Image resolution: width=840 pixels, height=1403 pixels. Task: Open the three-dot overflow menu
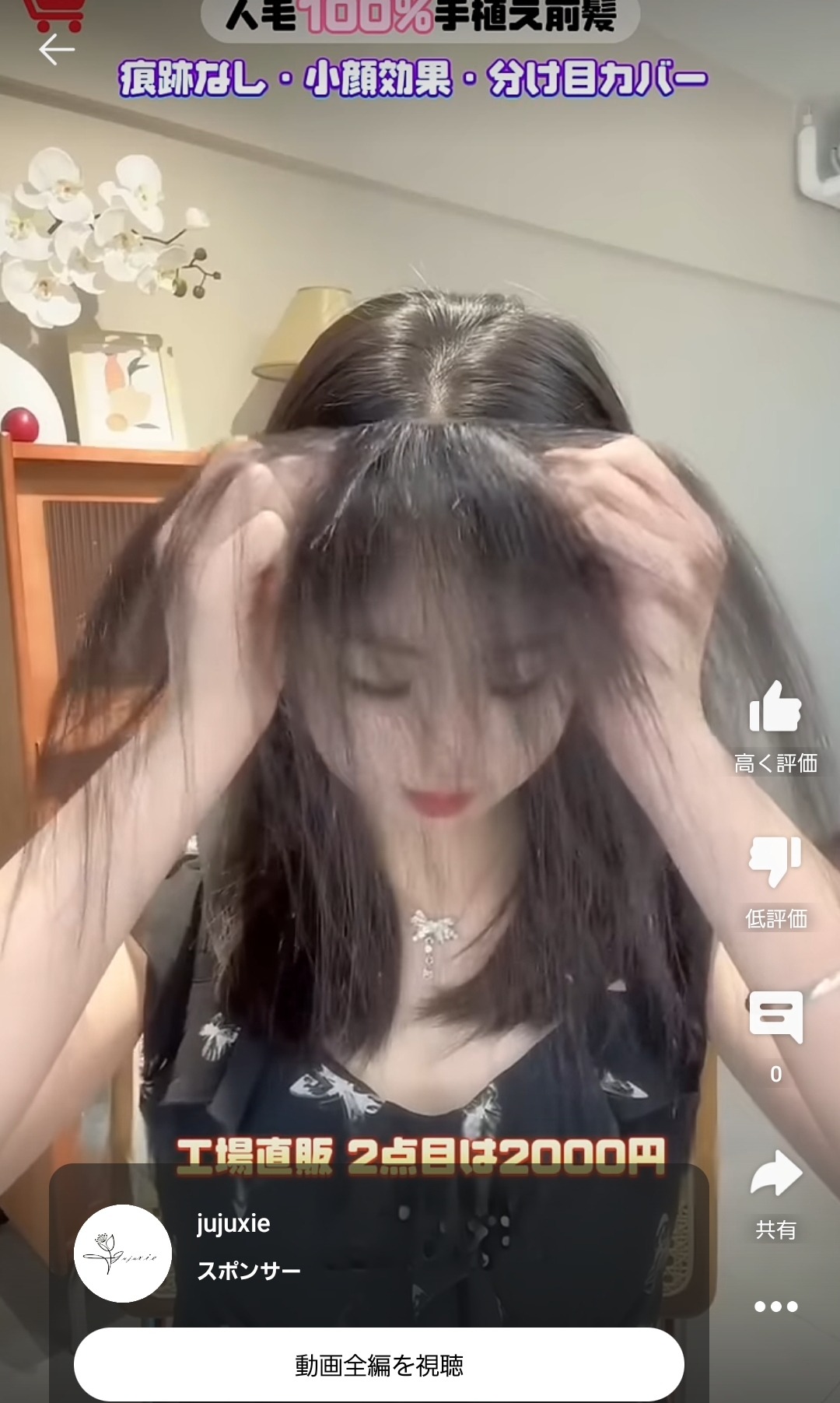[775, 1307]
